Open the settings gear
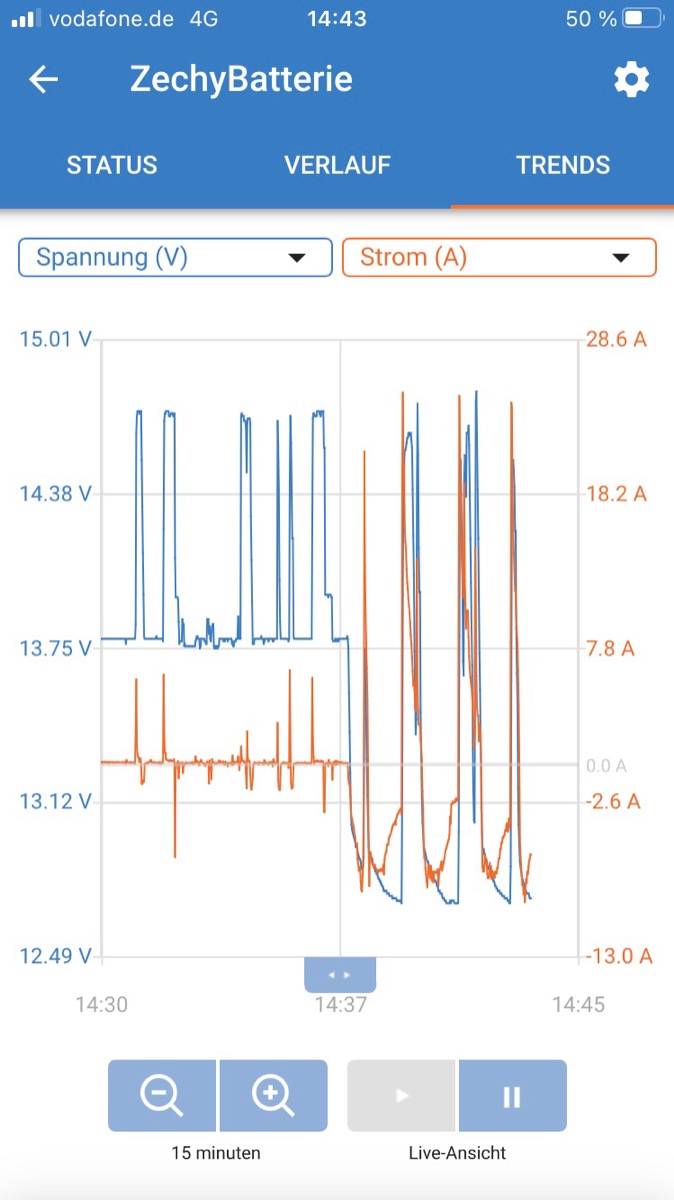The image size is (674, 1200). 631,80
